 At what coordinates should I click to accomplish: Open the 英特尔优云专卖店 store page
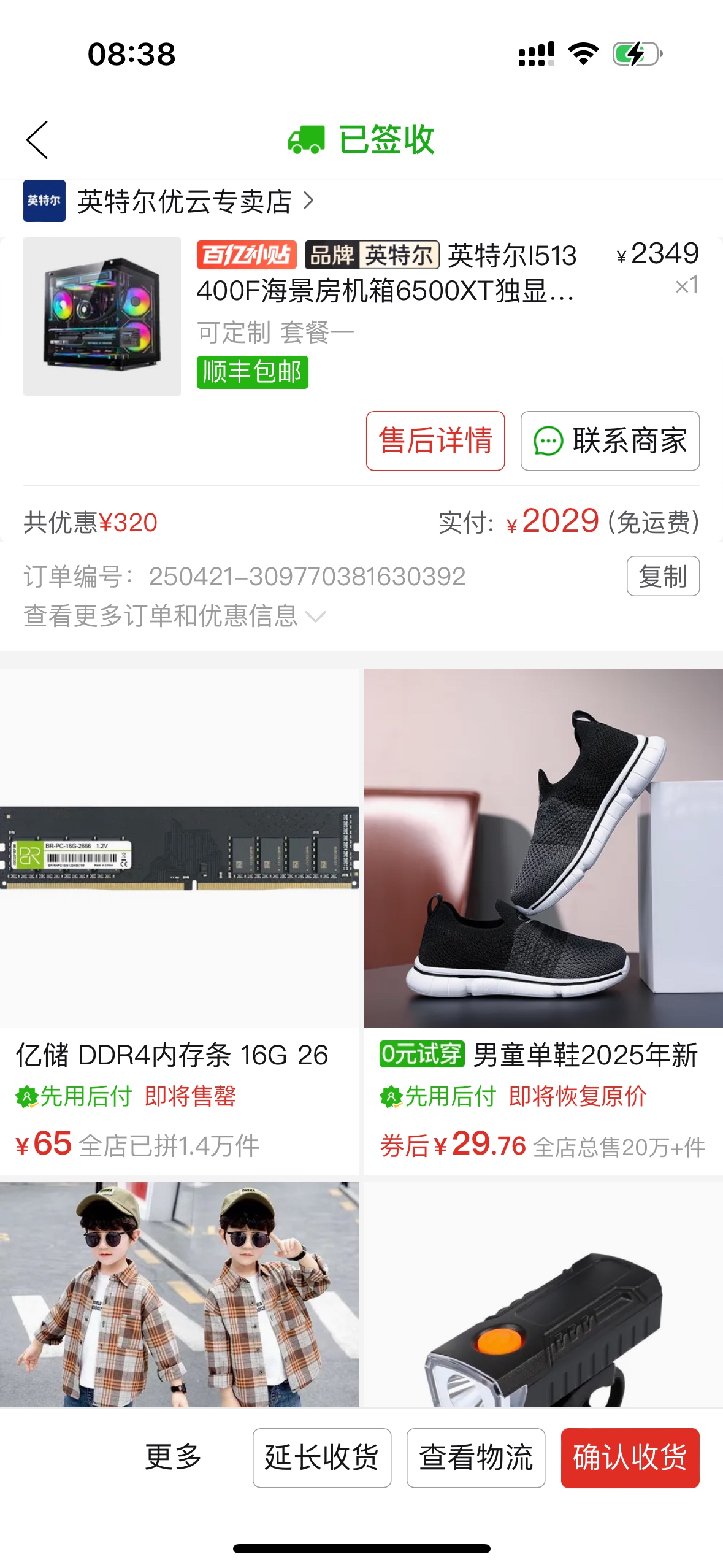pyautogui.click(x=184, y=201)
